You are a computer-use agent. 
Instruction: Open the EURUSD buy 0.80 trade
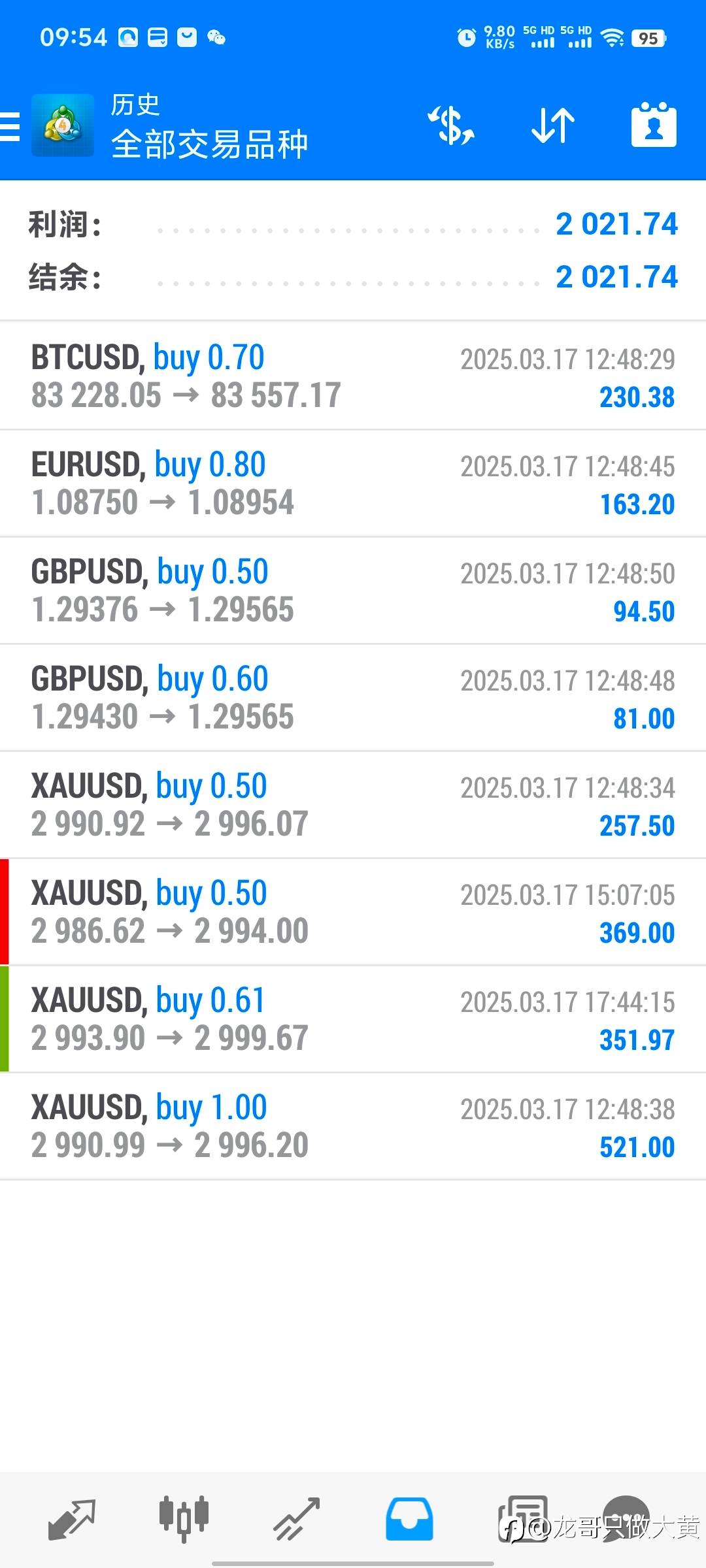tap(353, 483)
